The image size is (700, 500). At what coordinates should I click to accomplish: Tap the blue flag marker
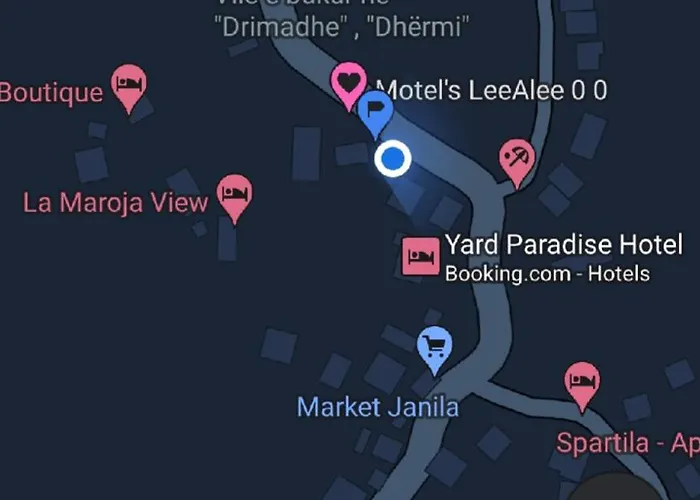(375, 110)
